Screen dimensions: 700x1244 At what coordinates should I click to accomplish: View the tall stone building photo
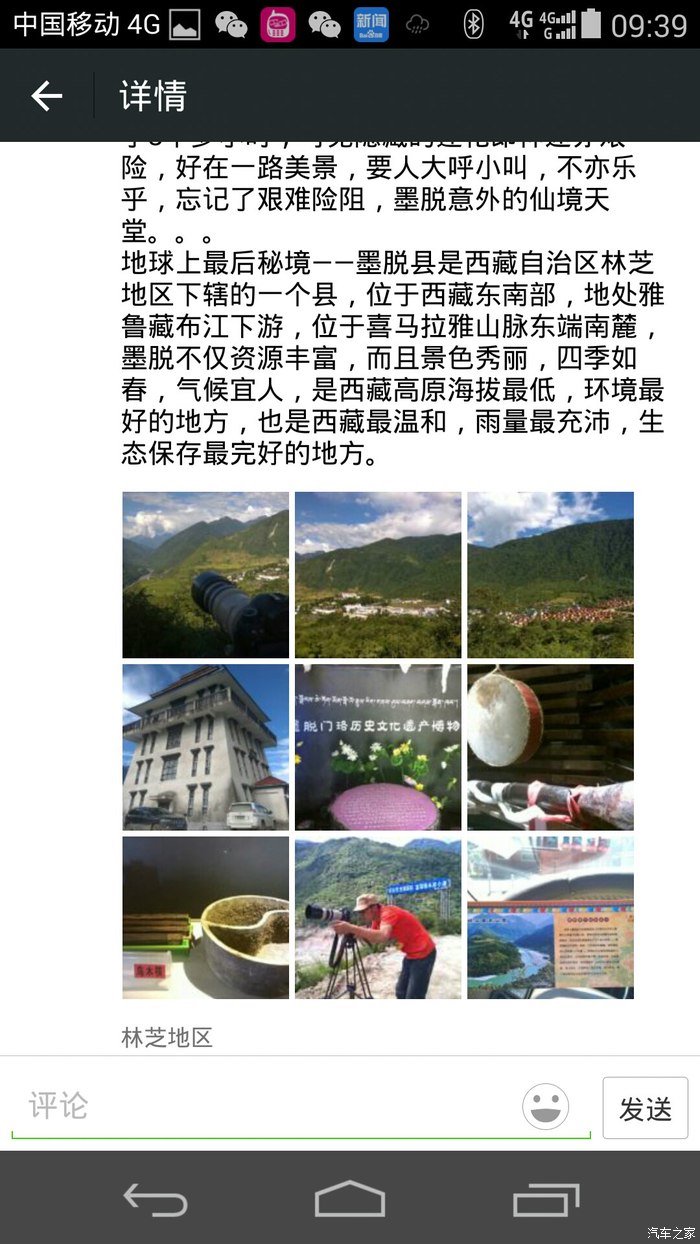coord(205,747)
